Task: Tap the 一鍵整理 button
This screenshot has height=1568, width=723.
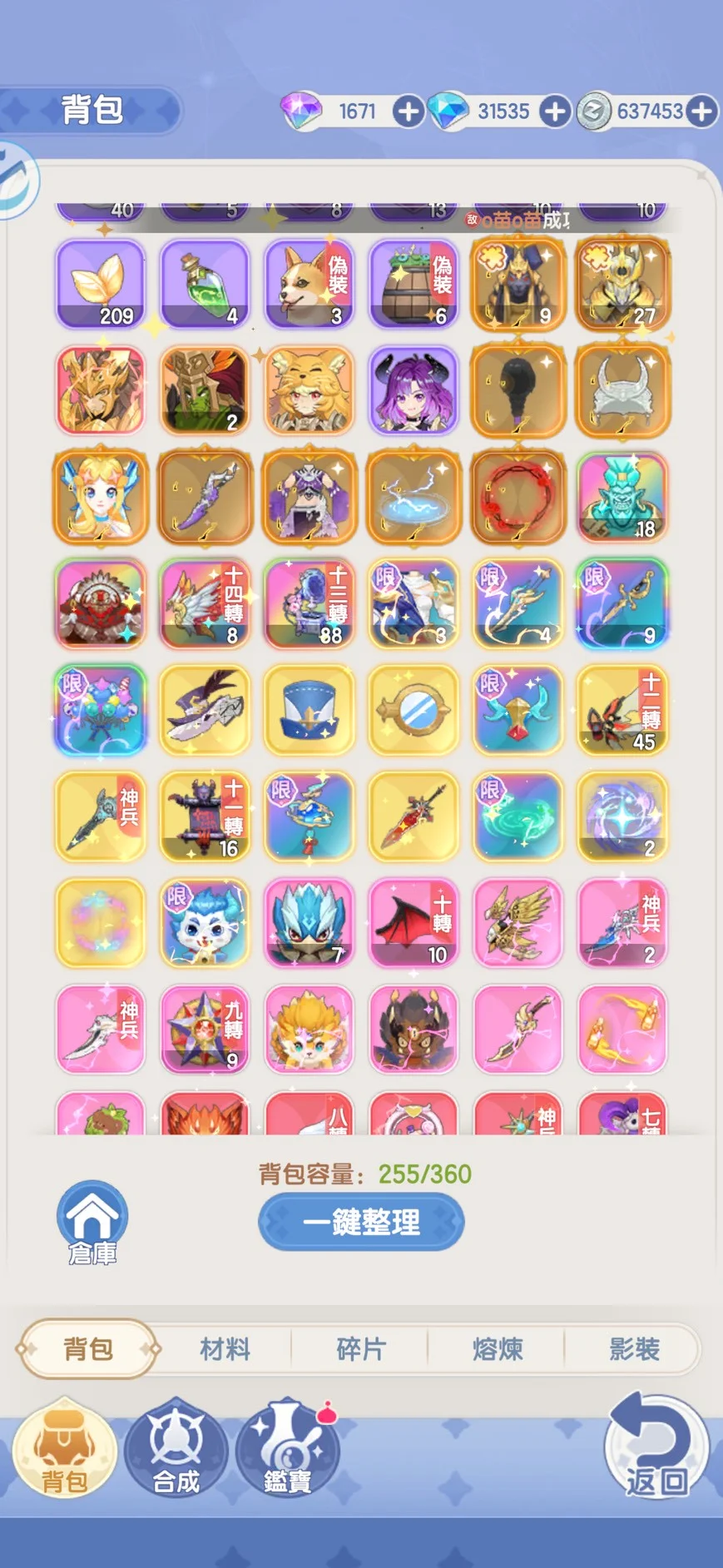Action: (361, 1222)
